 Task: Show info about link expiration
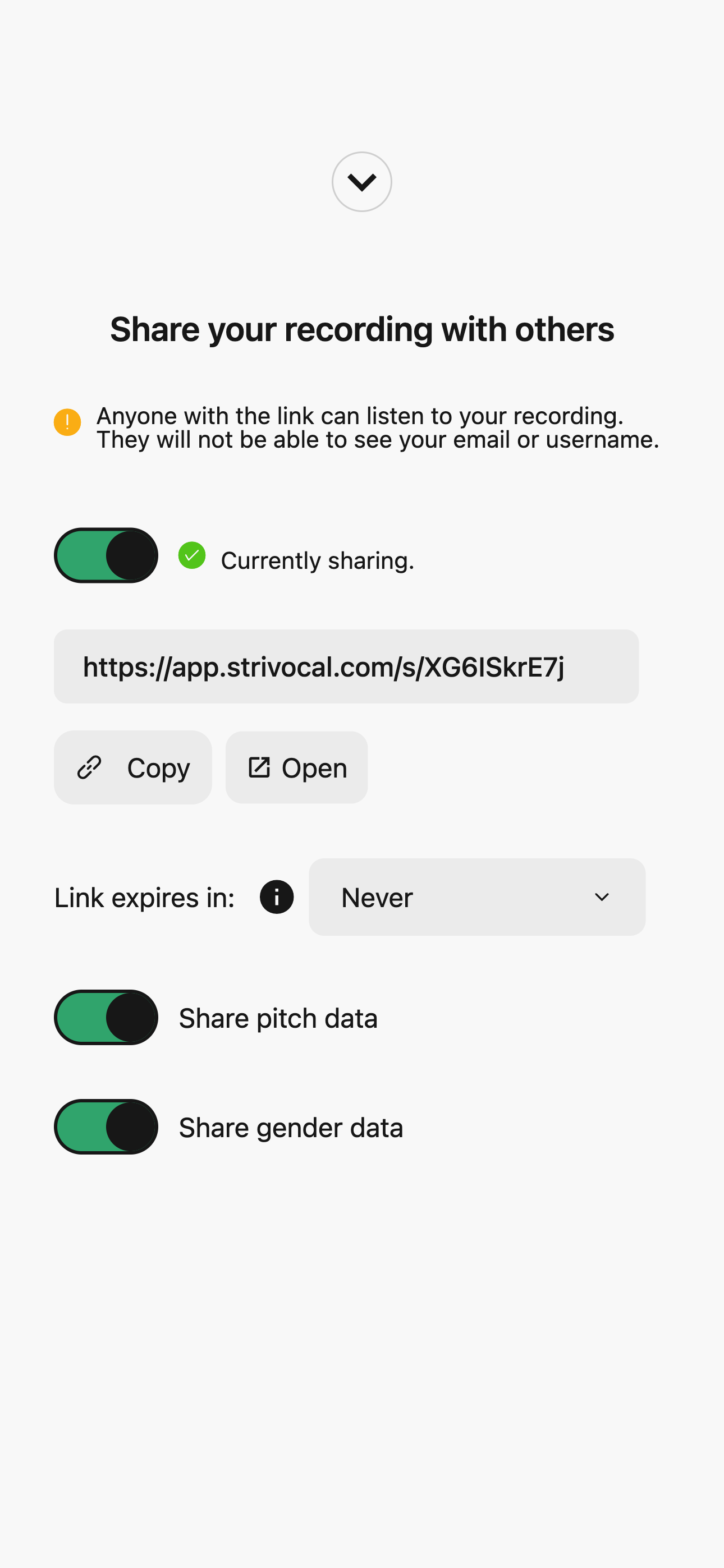(x=277, y=896)
